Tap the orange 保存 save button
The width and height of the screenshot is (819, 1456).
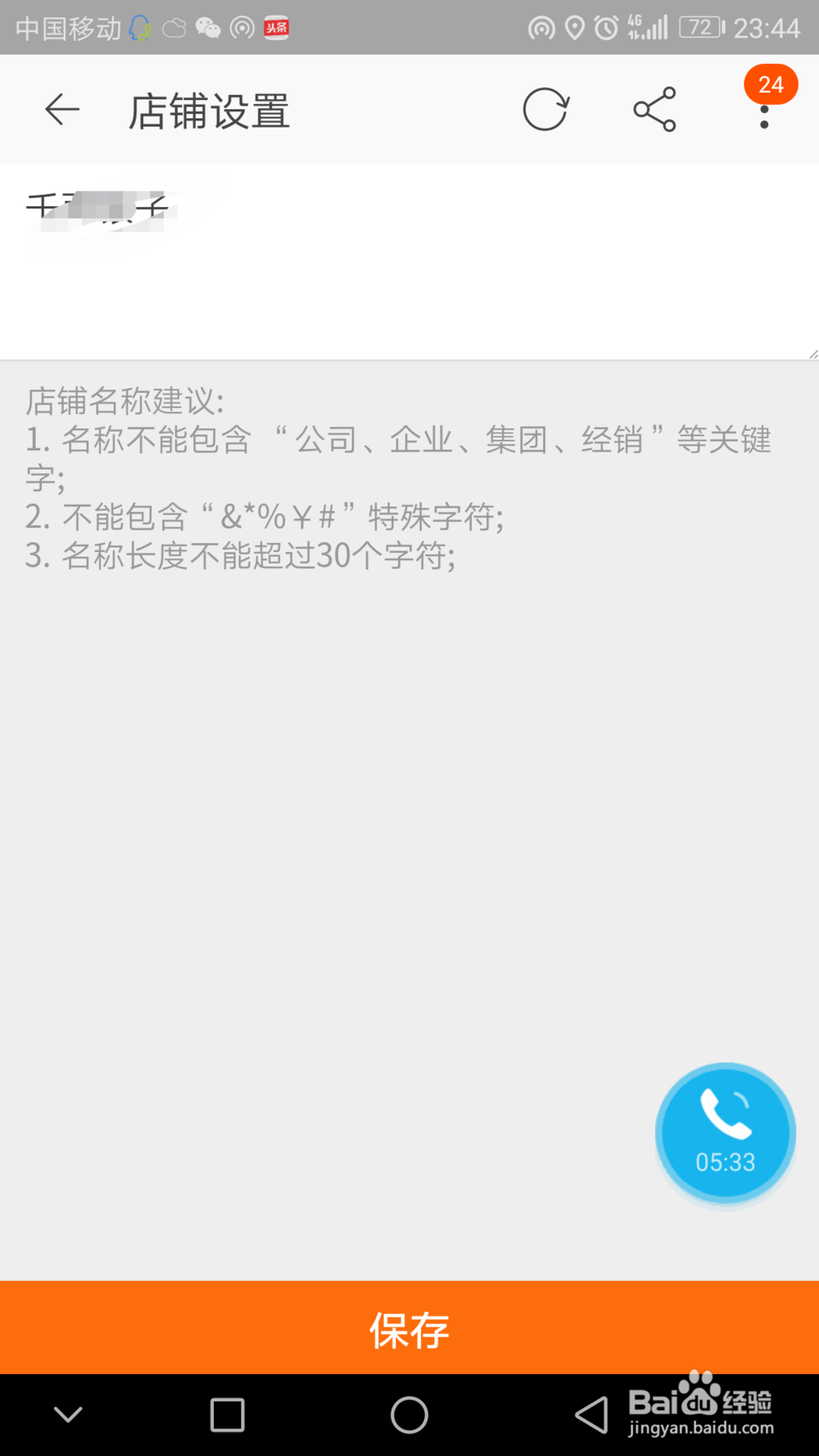pyautogui.click(x=409, y=1332)
